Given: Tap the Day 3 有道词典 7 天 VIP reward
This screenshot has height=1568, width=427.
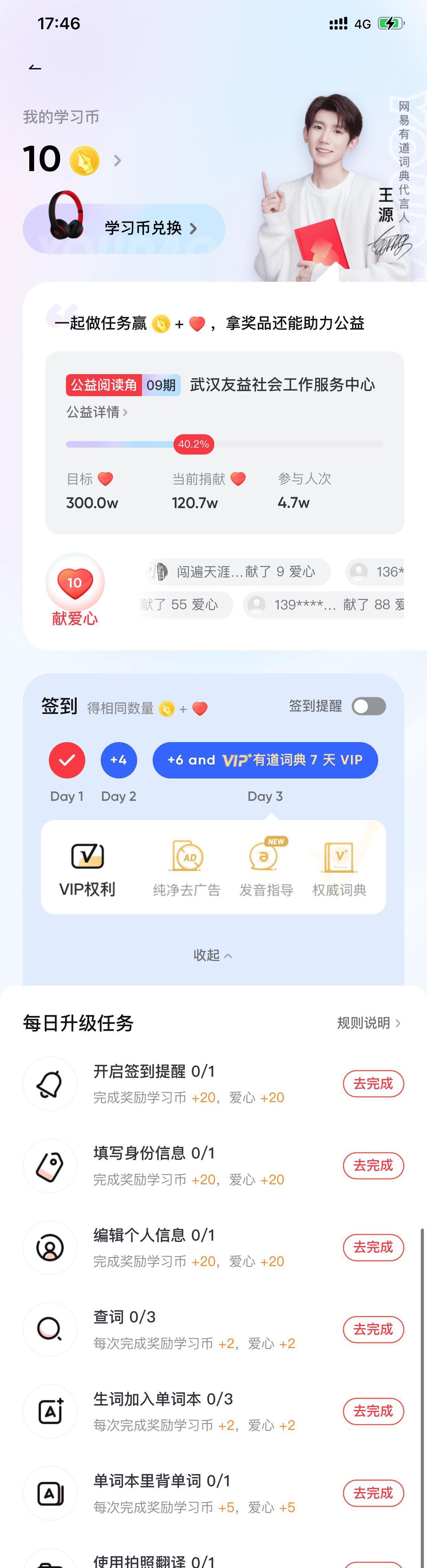Looking at the screenshot, I should pos(265,760).
